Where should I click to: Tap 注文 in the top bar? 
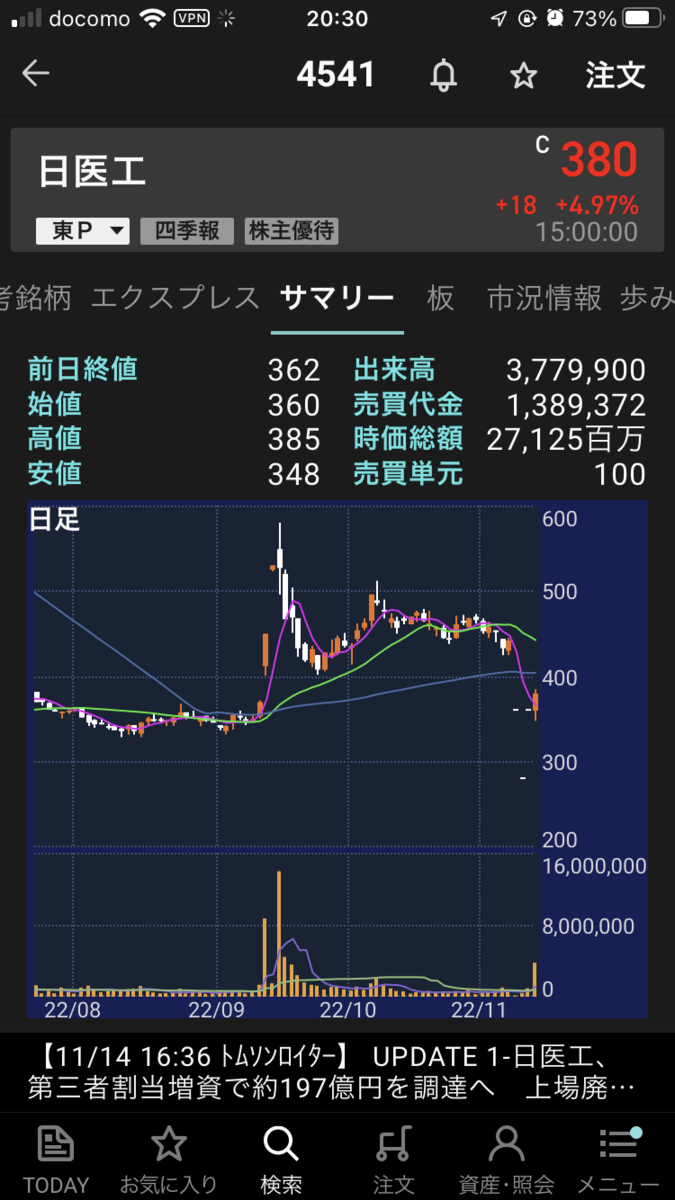pyautogui.click(x=615, y=75)
